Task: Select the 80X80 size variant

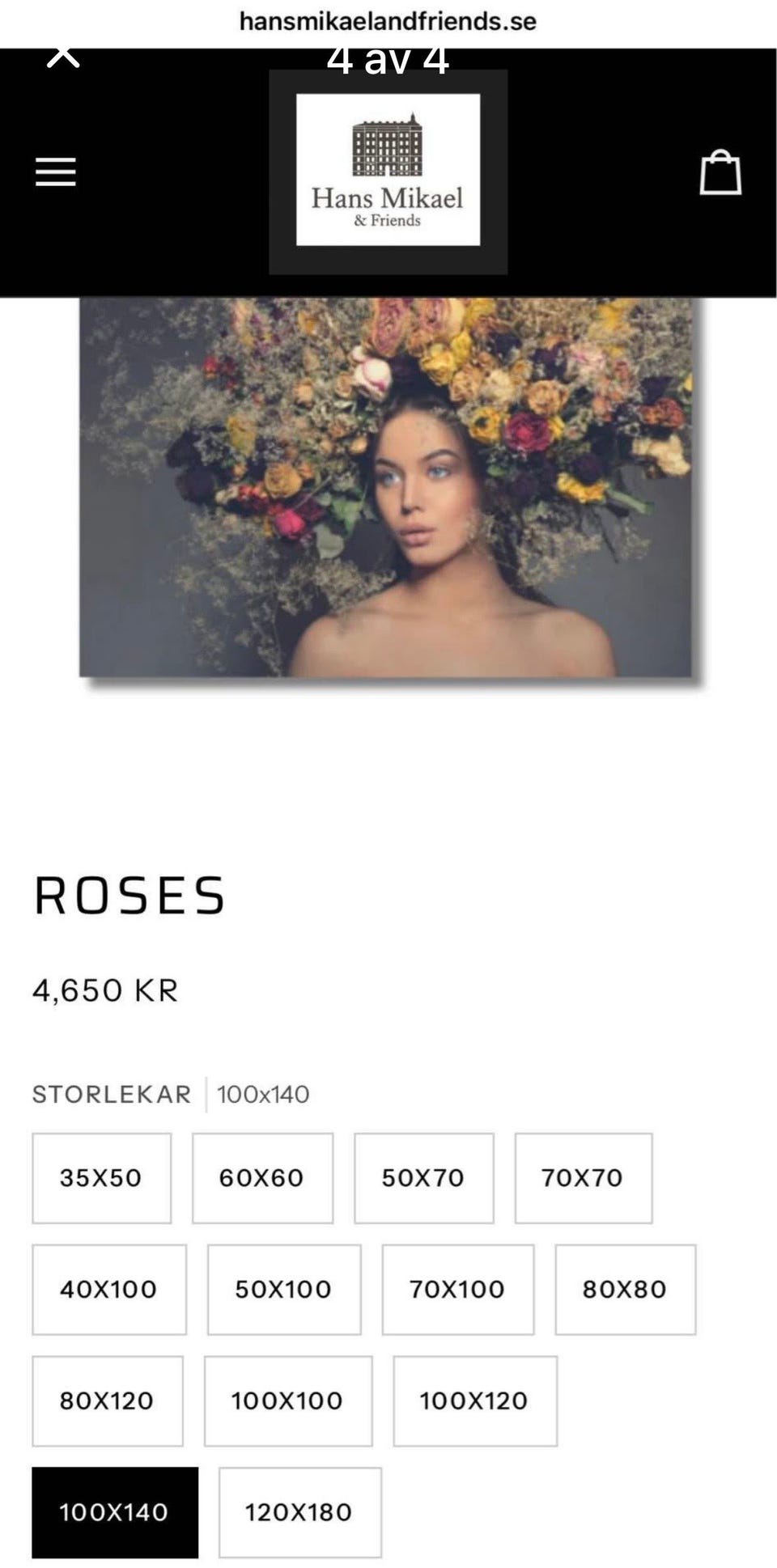Action: (x=625, y=1289)
